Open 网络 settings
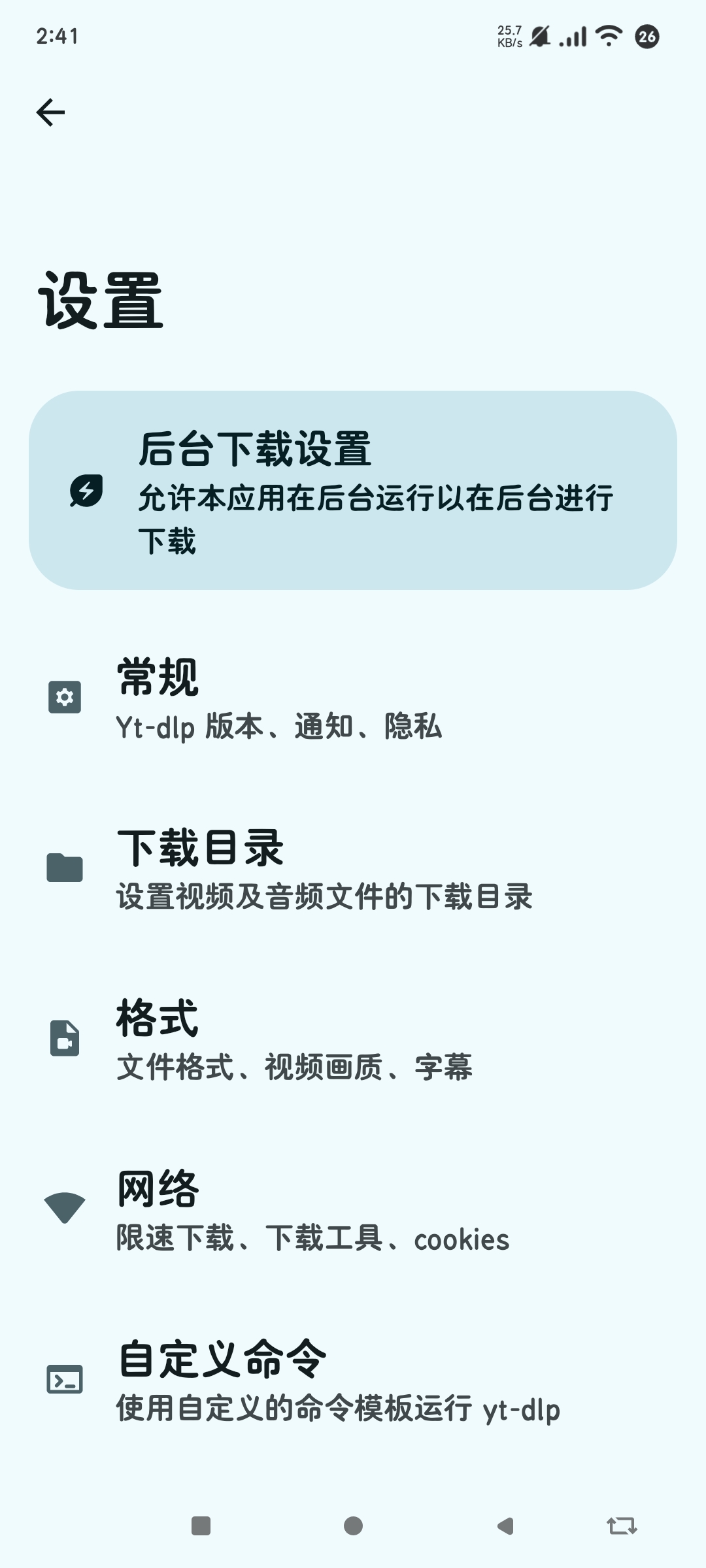706x1568 pixels. 353,1209
